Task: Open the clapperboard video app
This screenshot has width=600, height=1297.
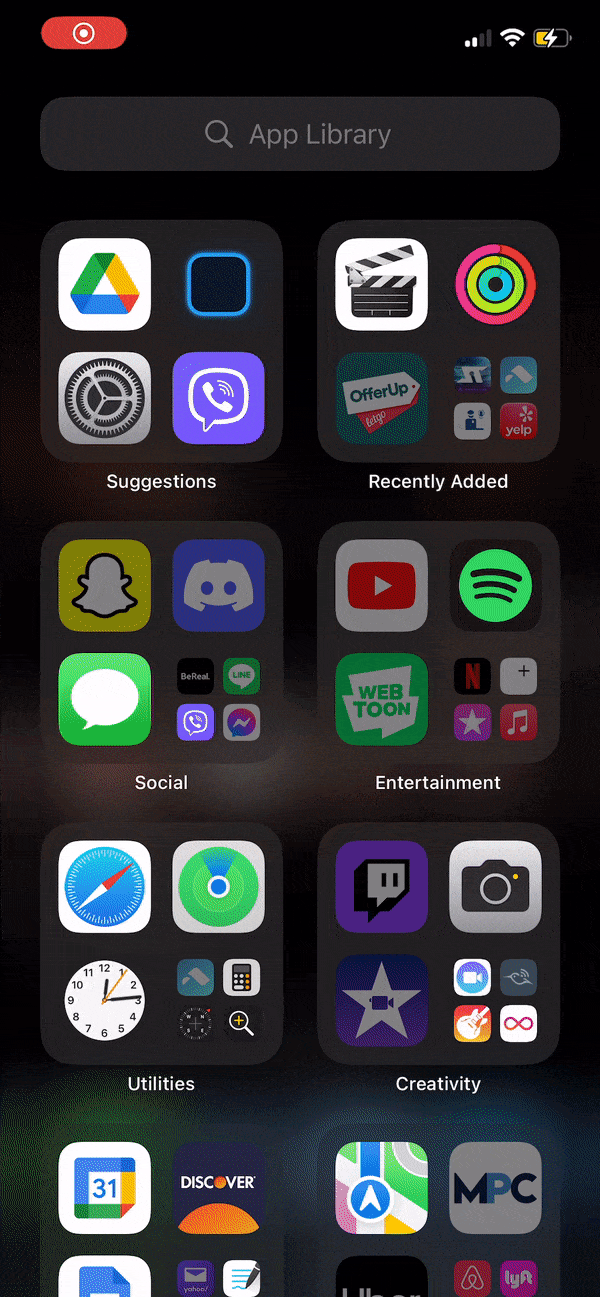Action: (381, 284)
